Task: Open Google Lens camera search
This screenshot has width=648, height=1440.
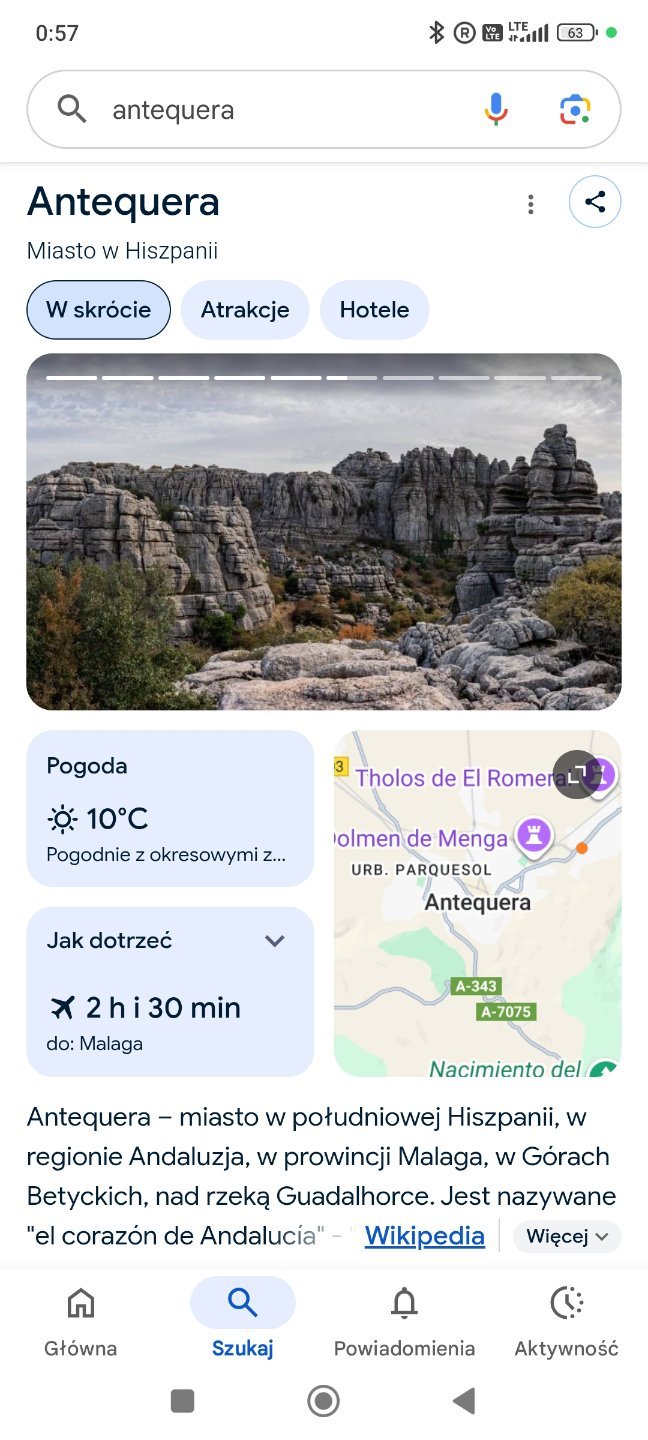Action: 574,109
